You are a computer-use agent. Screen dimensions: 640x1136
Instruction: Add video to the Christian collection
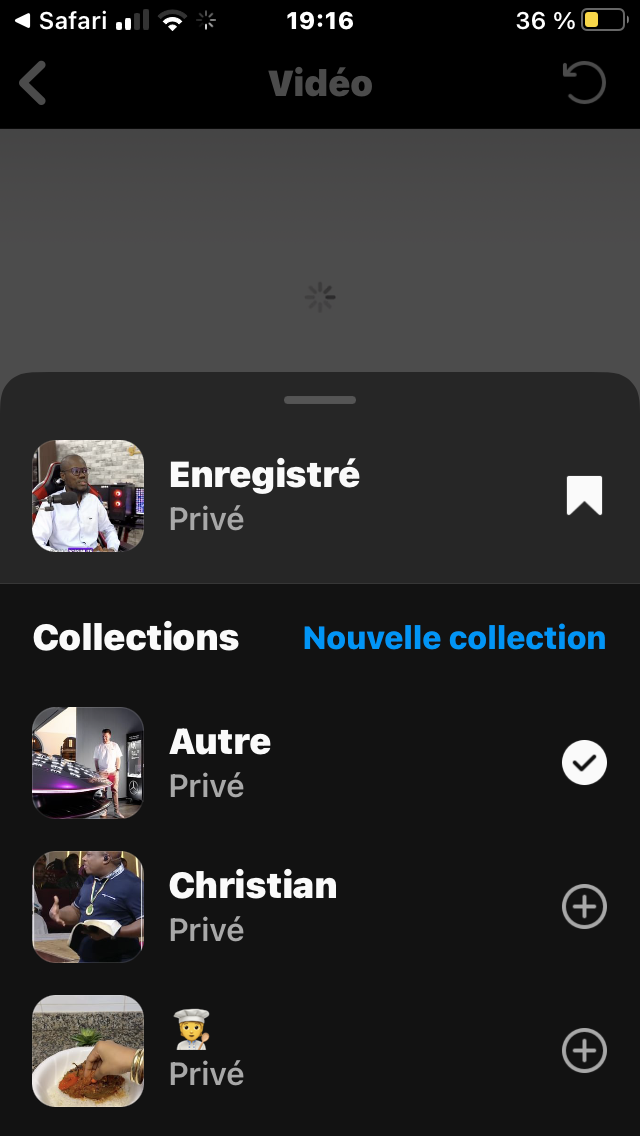[584, 907]
